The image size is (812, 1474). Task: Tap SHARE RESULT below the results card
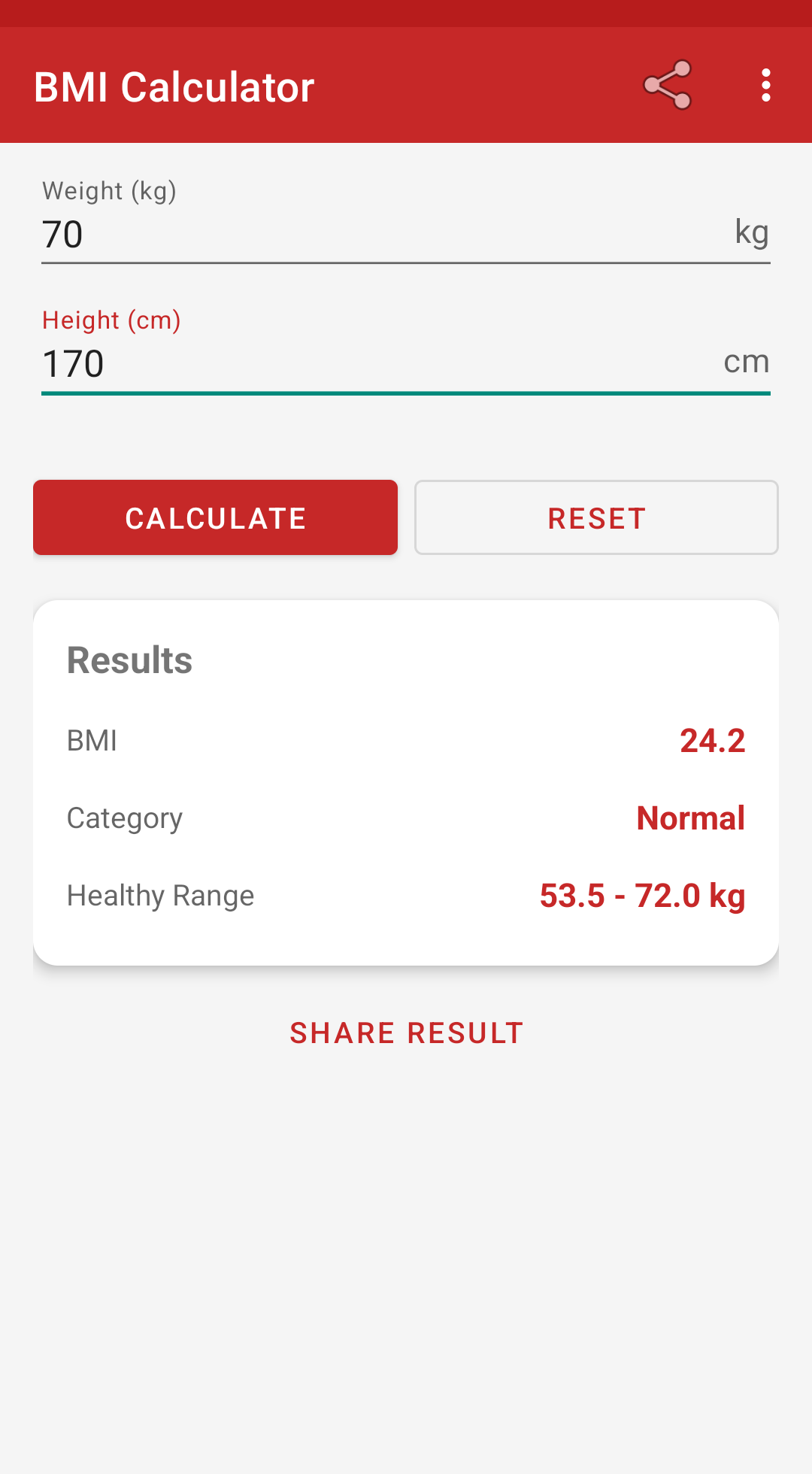406,1032
